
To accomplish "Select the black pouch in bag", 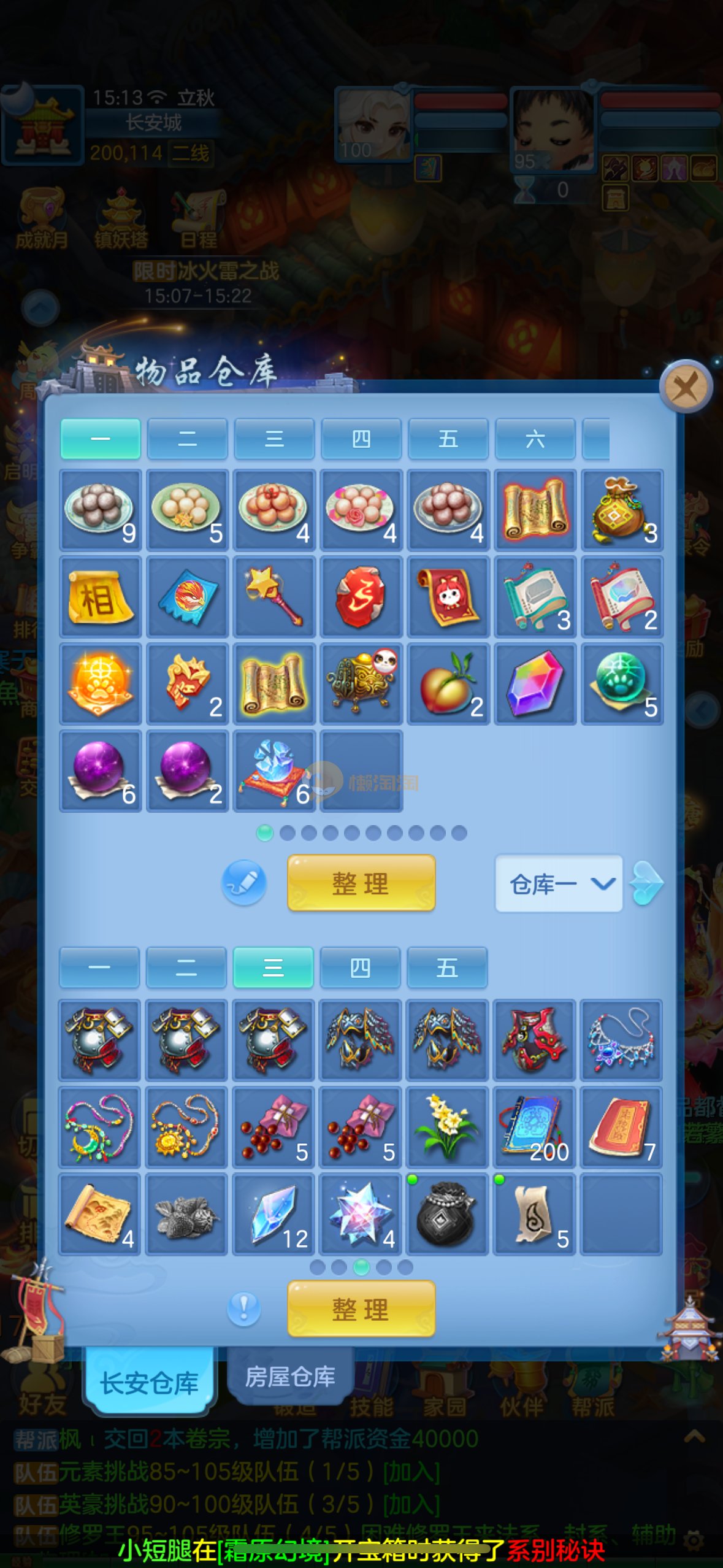I will (447, 1214).
